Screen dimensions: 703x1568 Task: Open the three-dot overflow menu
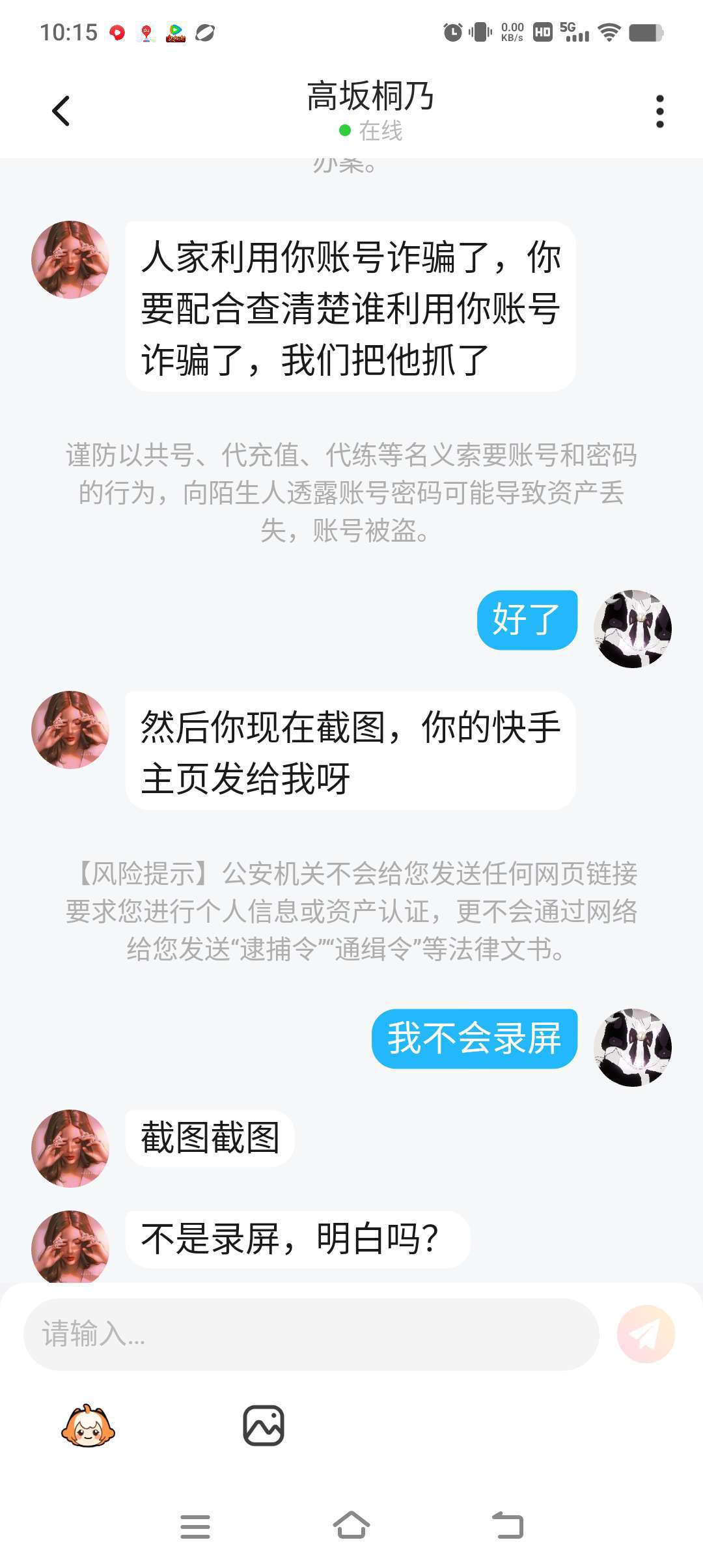[659, 111]
